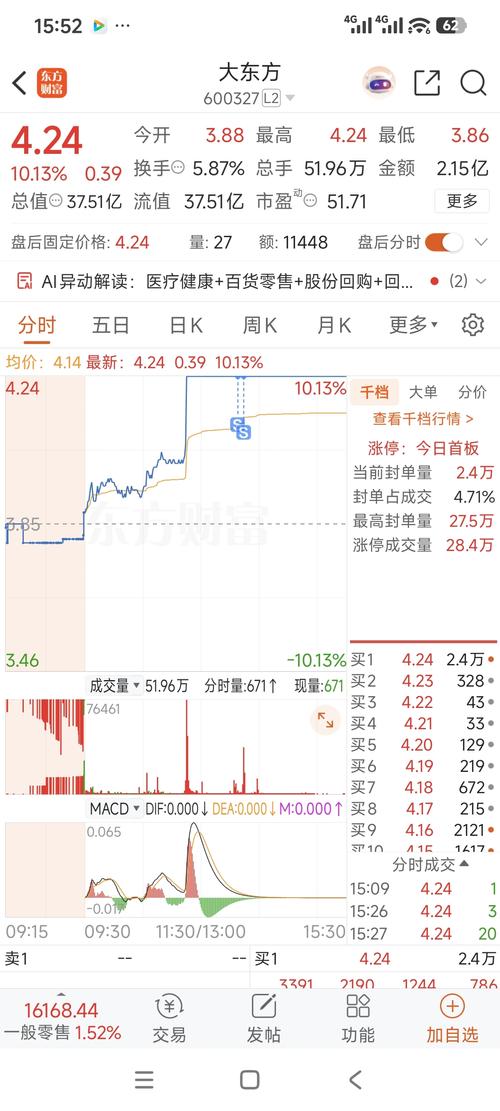Open 查看千档行情 link
500x1111 pixels.
(x=424, y=419)
